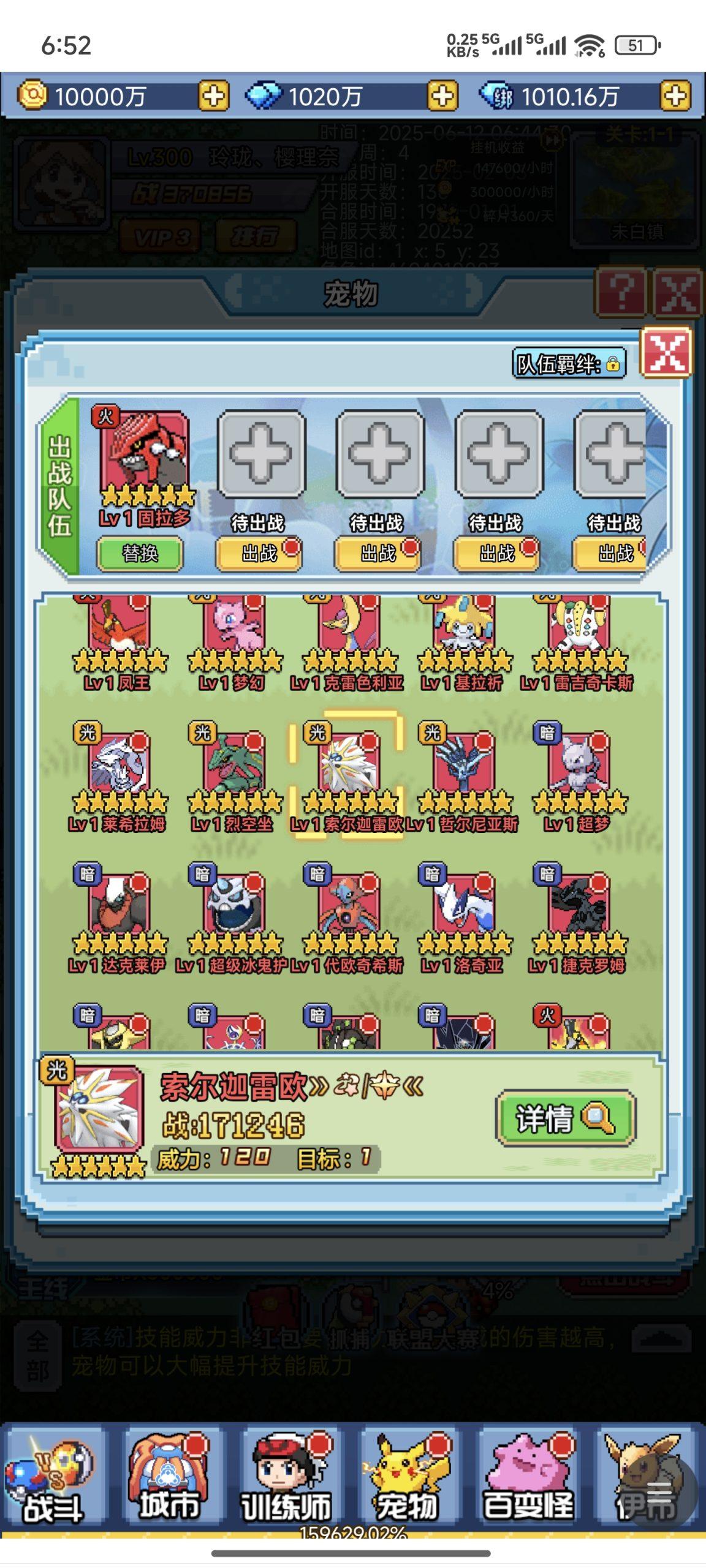Add gold coins with plus icon

[x=213, y=96]
